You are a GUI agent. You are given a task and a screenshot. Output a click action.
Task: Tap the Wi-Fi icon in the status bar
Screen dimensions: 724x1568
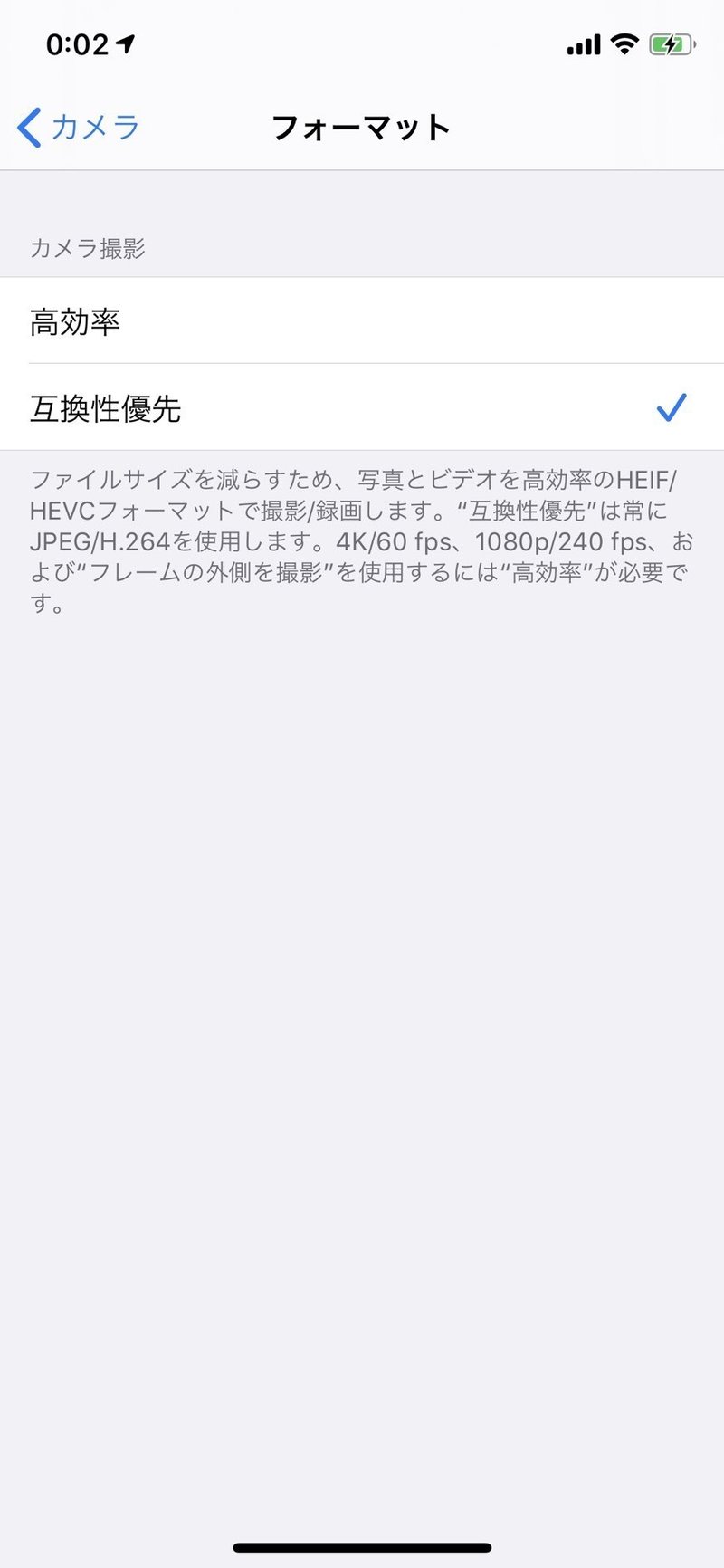click(x=626, y=43)
